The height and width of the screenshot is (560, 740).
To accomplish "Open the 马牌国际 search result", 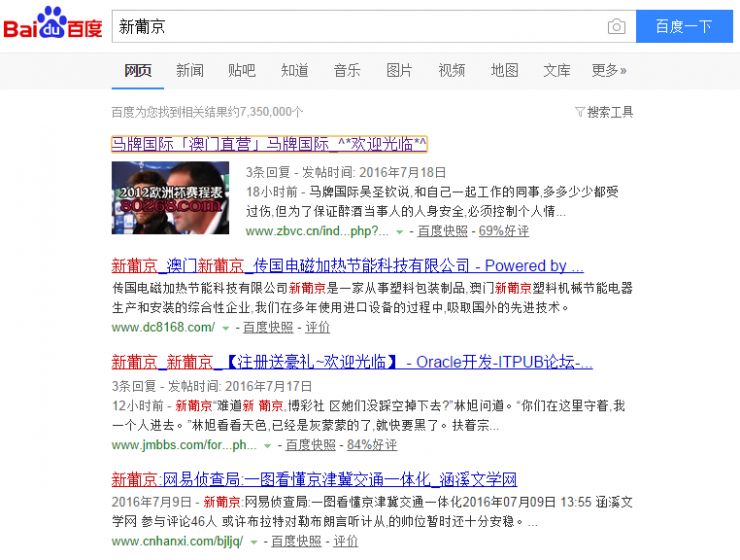I will pos(269,143).
